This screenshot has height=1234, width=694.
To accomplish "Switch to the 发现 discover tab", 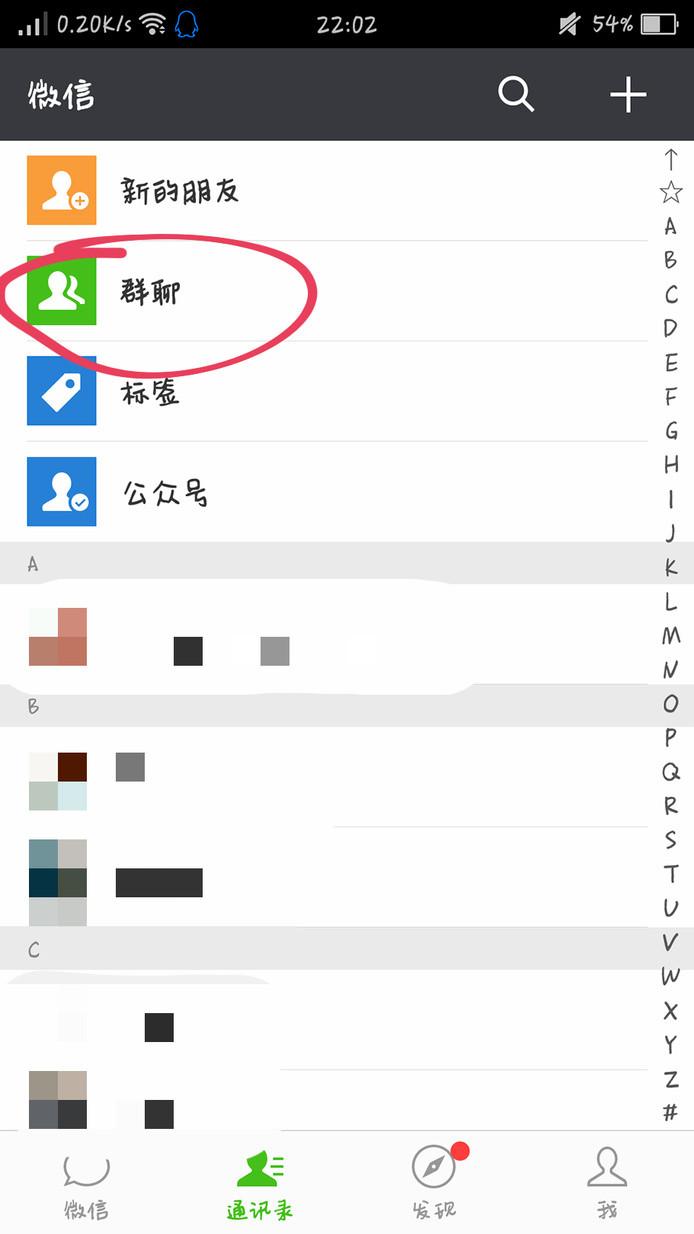I will pos(434,1184).
